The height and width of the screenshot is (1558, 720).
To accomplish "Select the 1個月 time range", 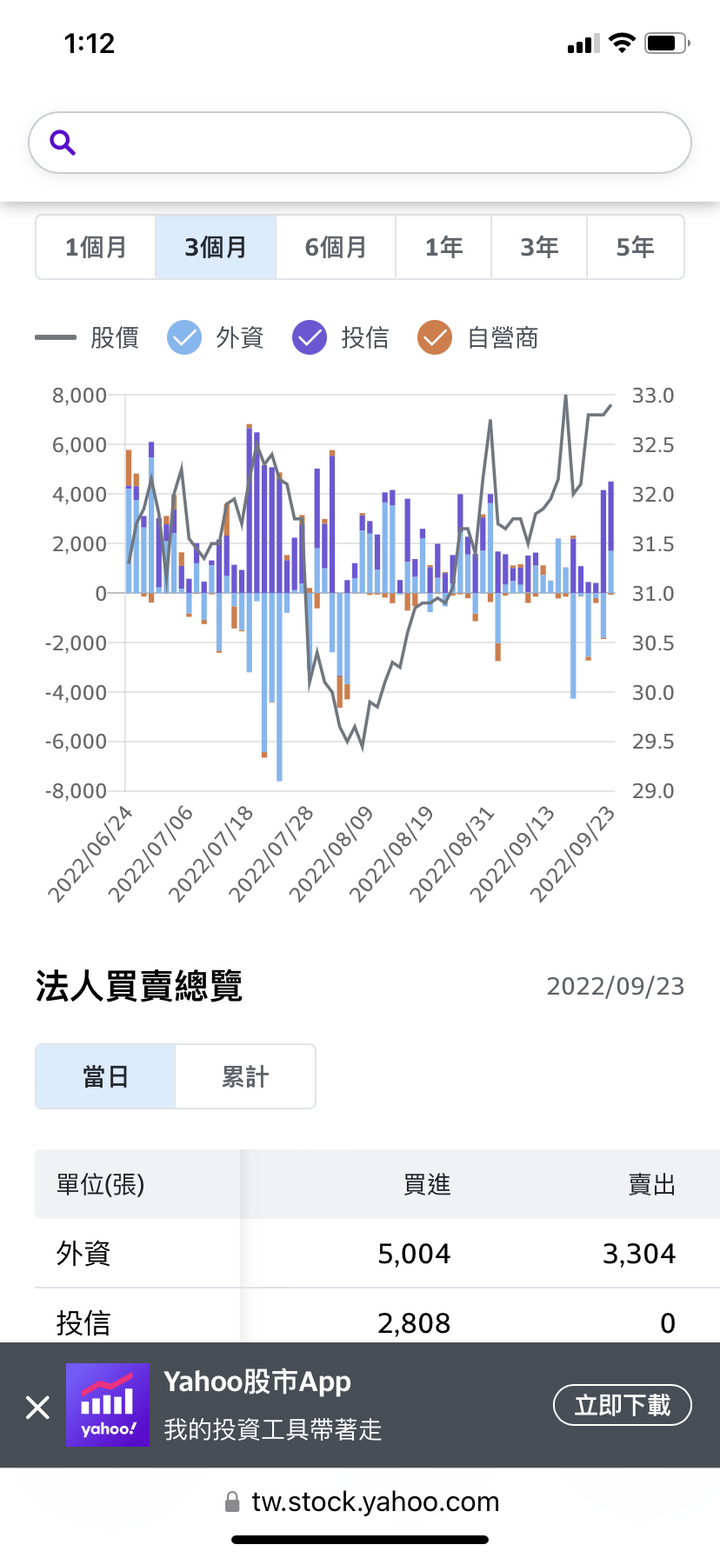I will tap(96, 247).
